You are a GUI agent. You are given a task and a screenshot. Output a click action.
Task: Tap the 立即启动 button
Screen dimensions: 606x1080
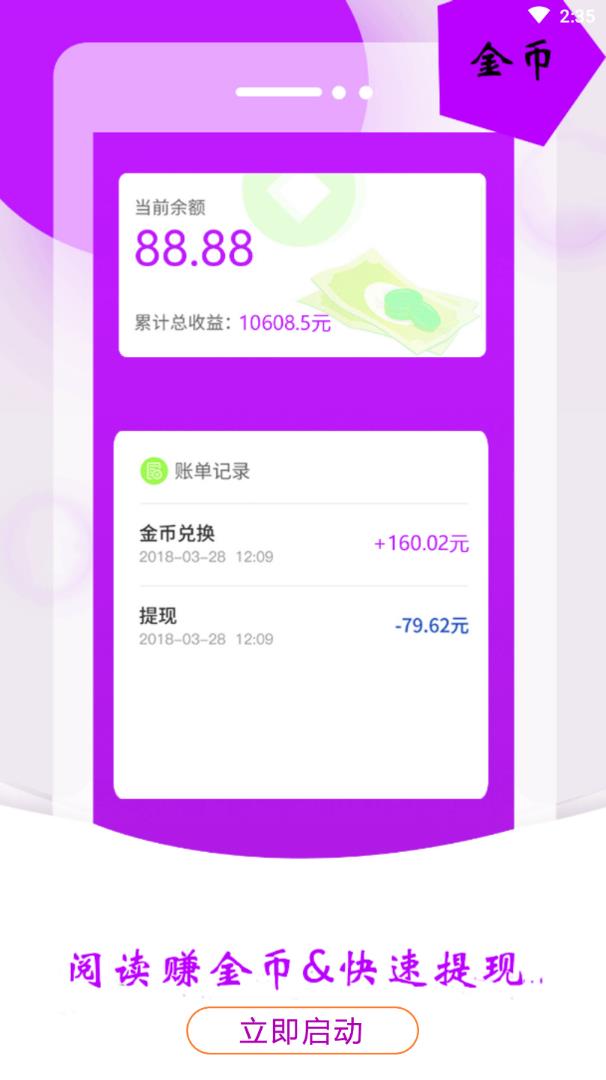tap(302, 1030)
